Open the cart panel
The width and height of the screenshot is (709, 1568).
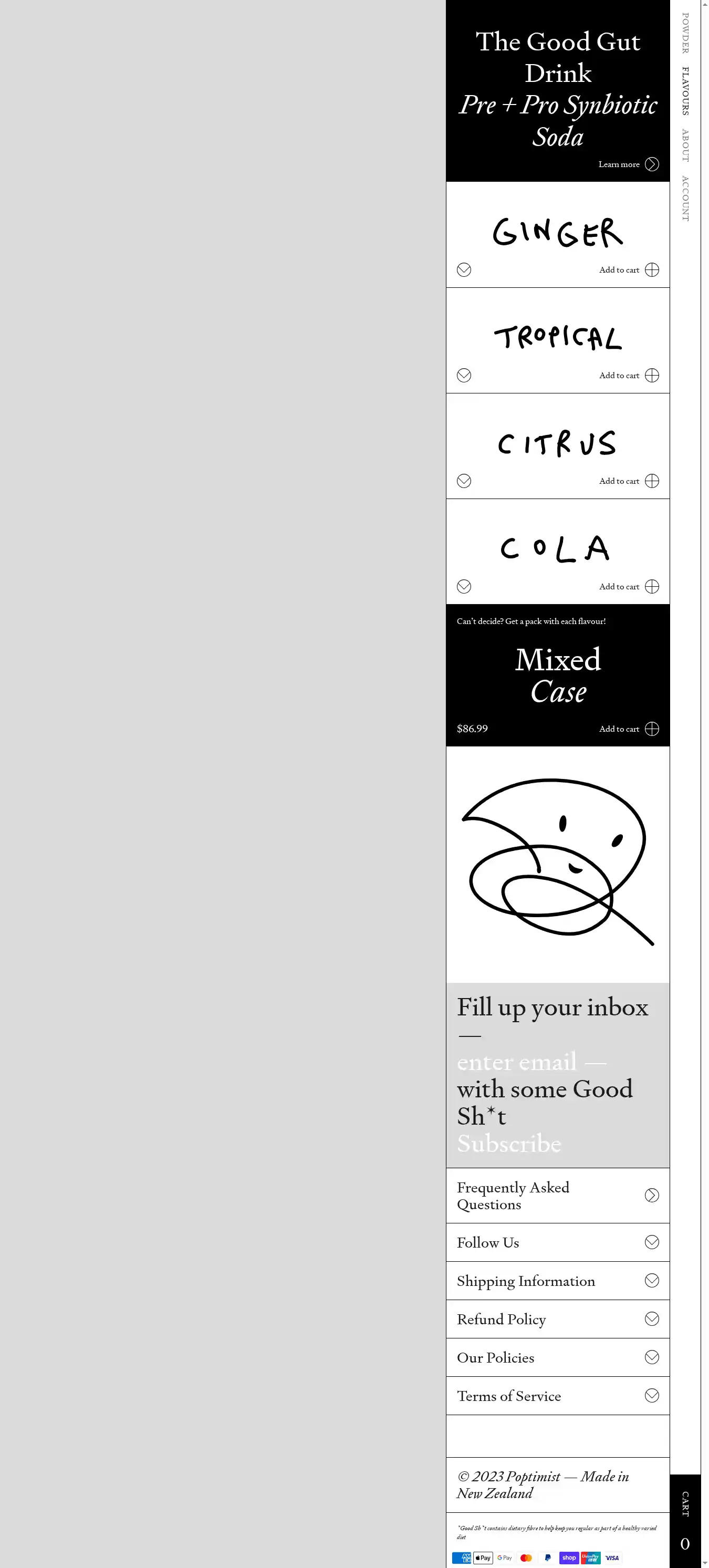click(685, 1521)
